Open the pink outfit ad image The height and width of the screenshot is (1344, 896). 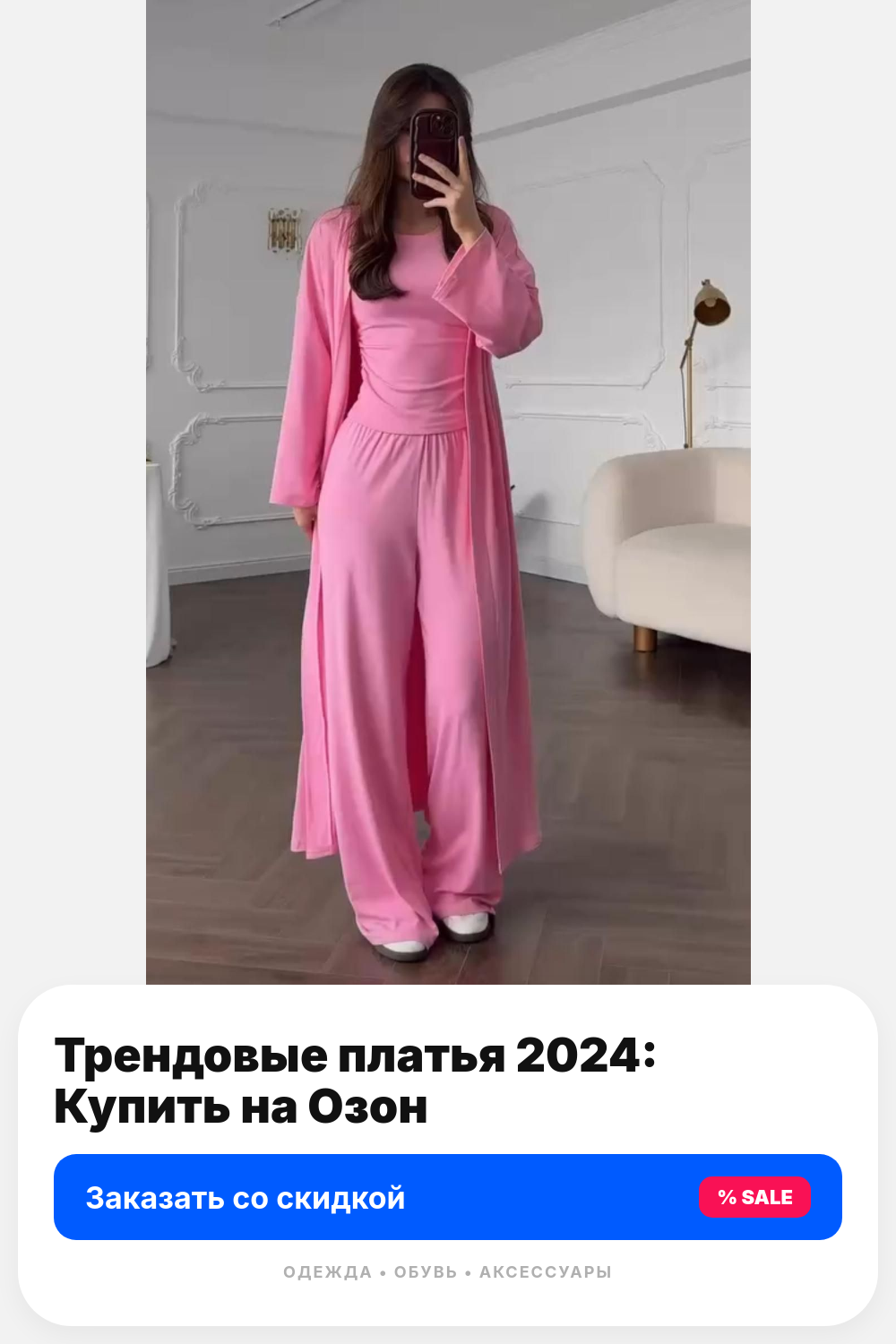pos(448,492)
